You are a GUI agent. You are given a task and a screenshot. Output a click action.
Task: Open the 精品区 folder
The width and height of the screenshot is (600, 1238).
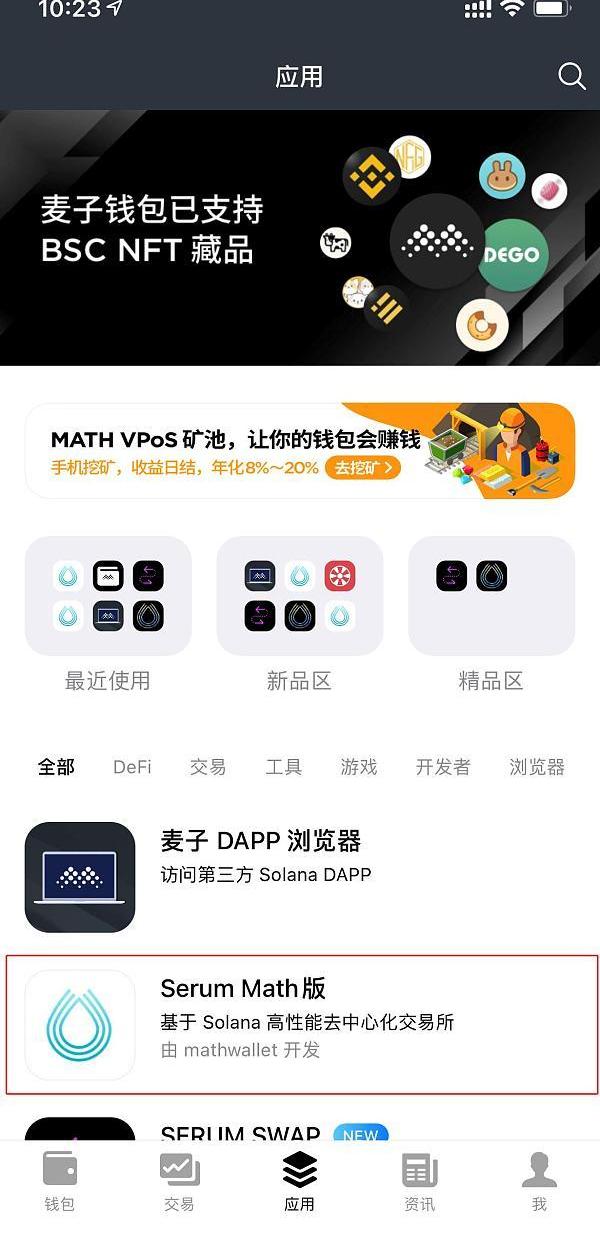(x=491, y=596)
